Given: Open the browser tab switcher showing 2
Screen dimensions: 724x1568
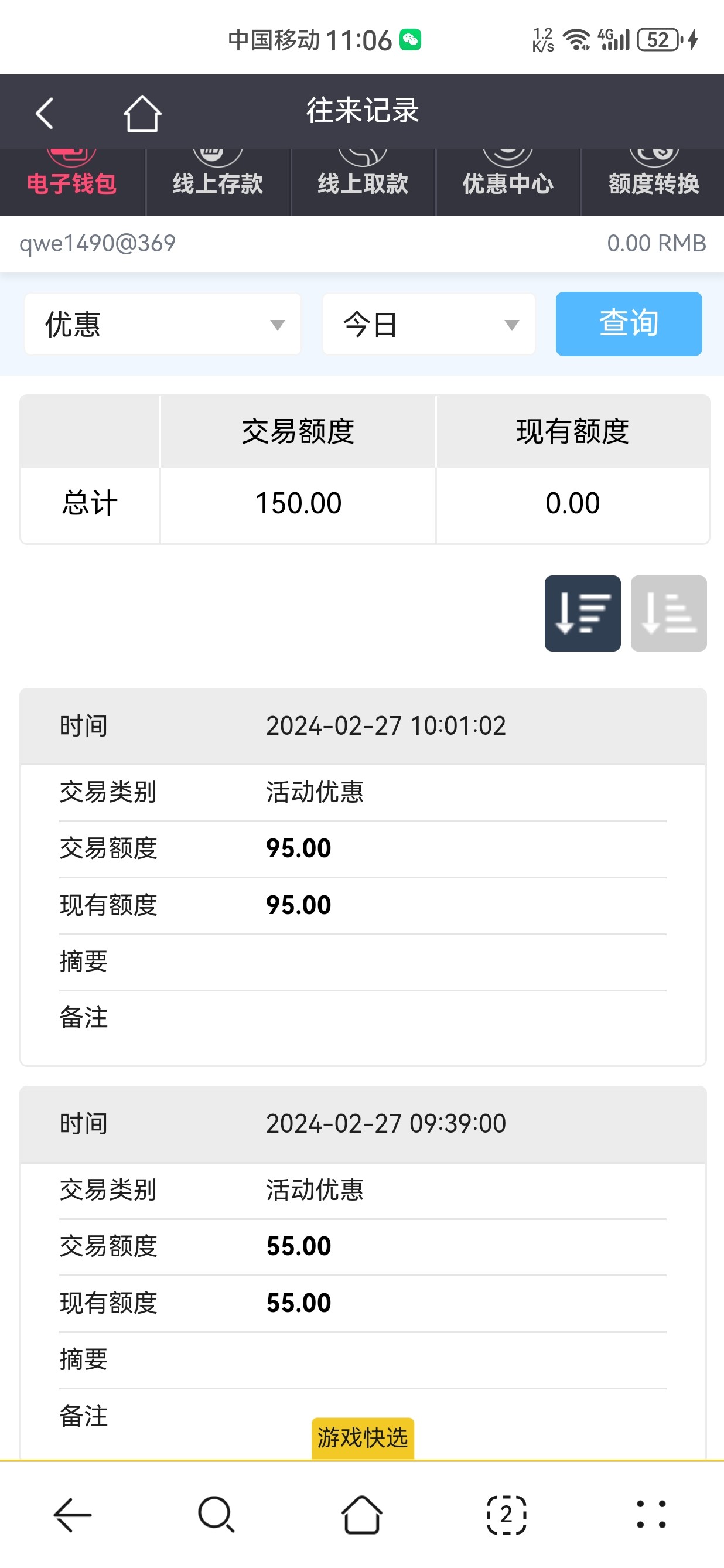Looking at the screenshot, I should (x=506, y=1516).
